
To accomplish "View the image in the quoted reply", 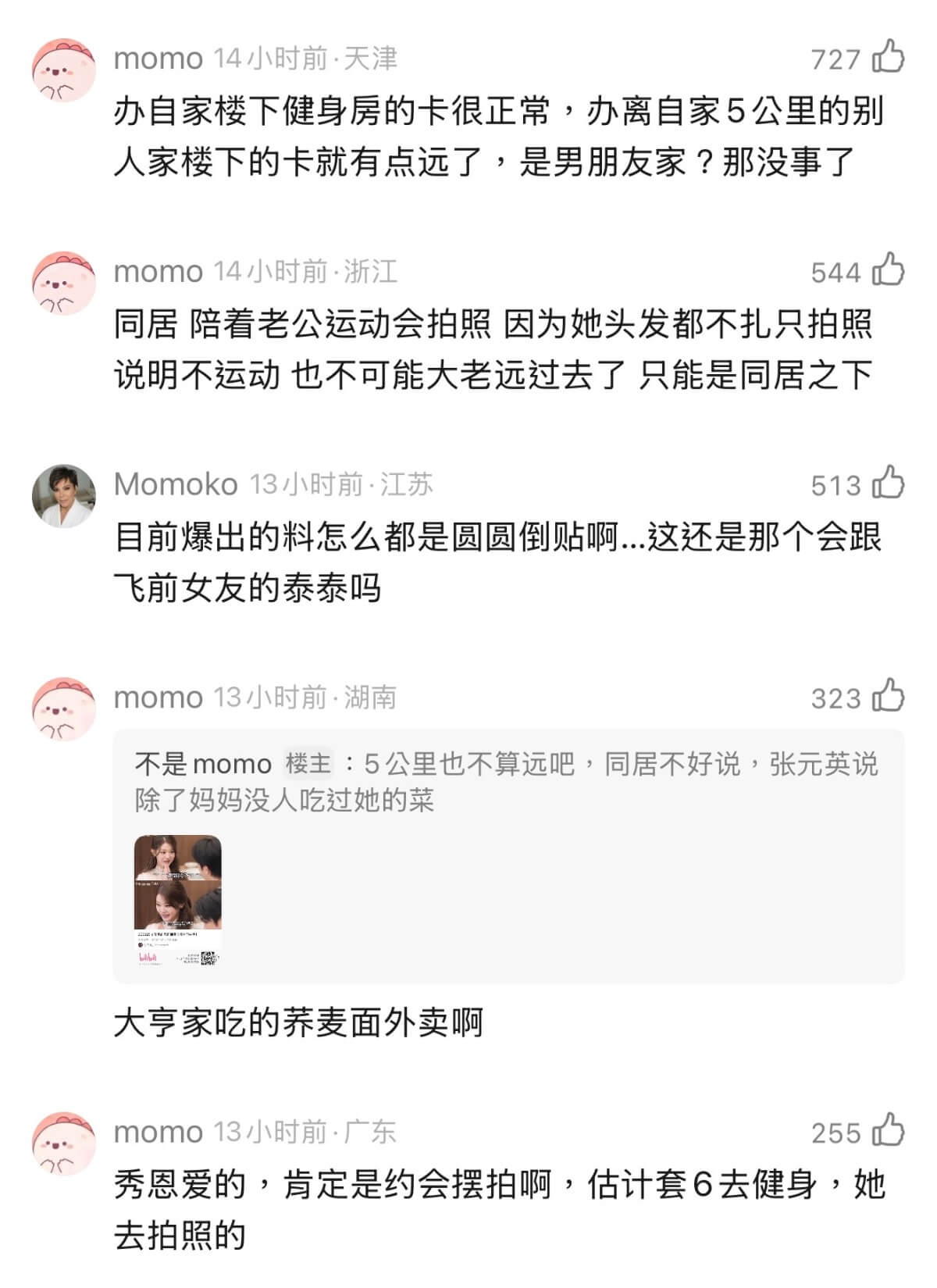I will point(178,901).
